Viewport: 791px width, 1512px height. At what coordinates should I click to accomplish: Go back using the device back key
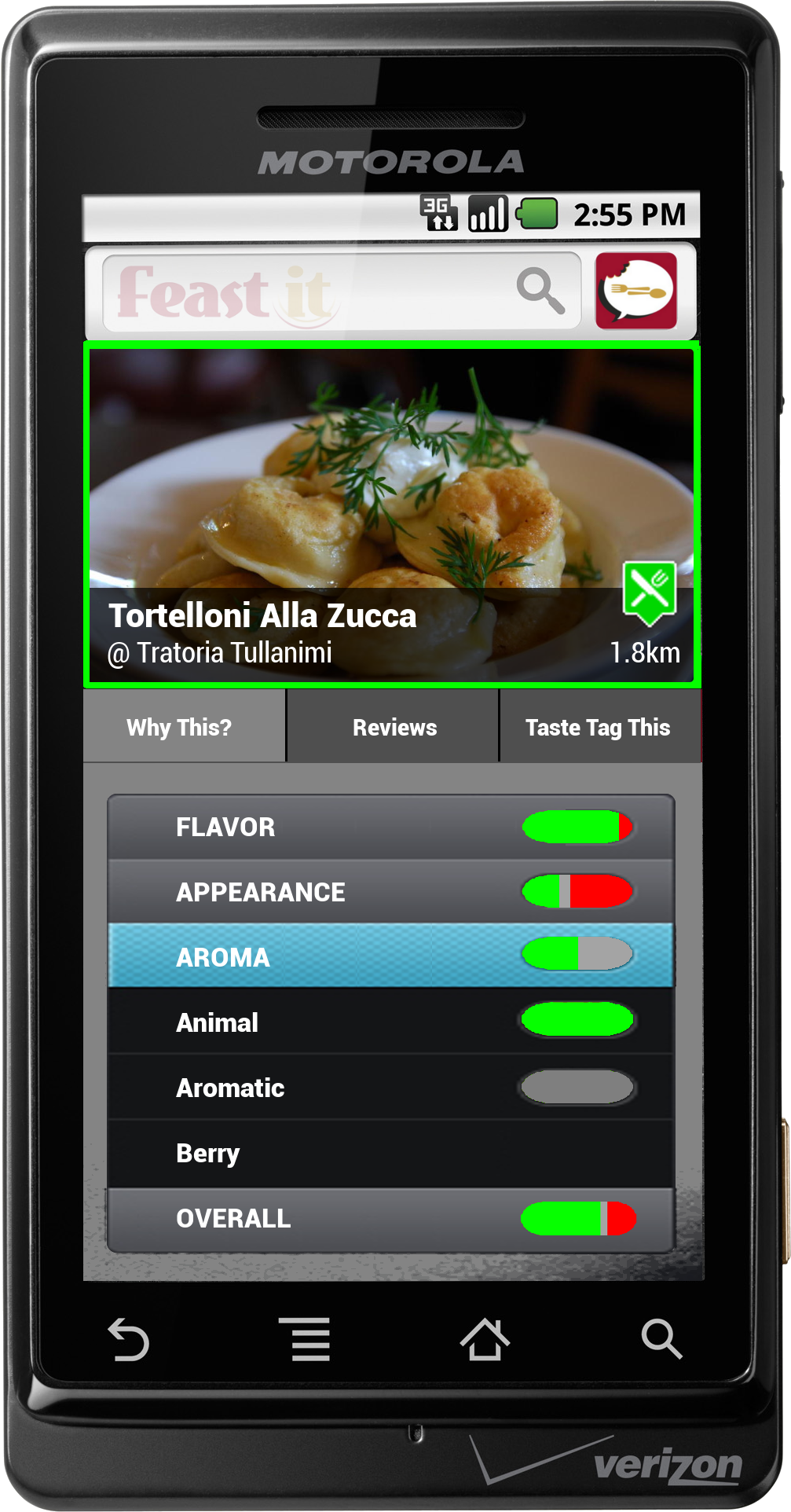[128, 1339]
